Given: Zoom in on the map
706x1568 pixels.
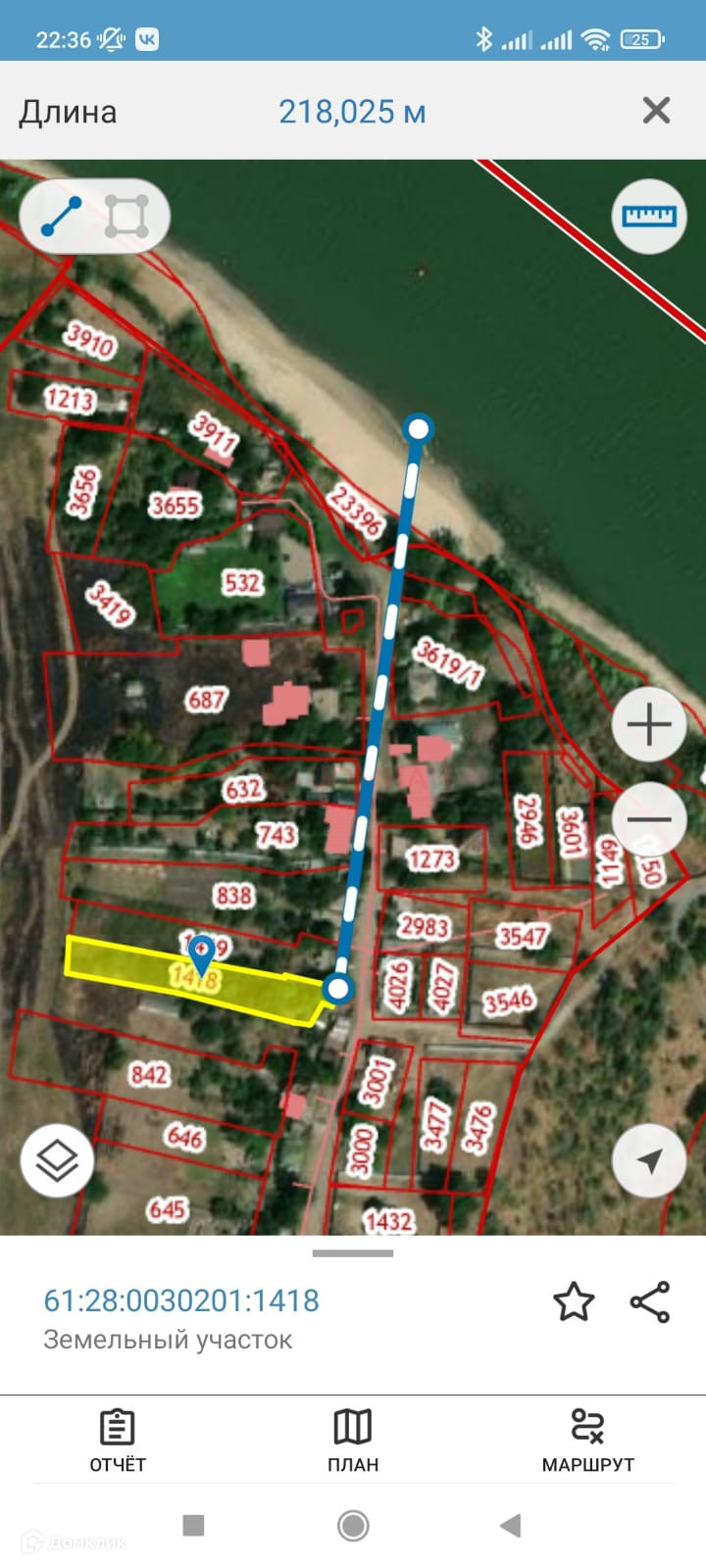Looking at the screenshot, I should point(648,725).
